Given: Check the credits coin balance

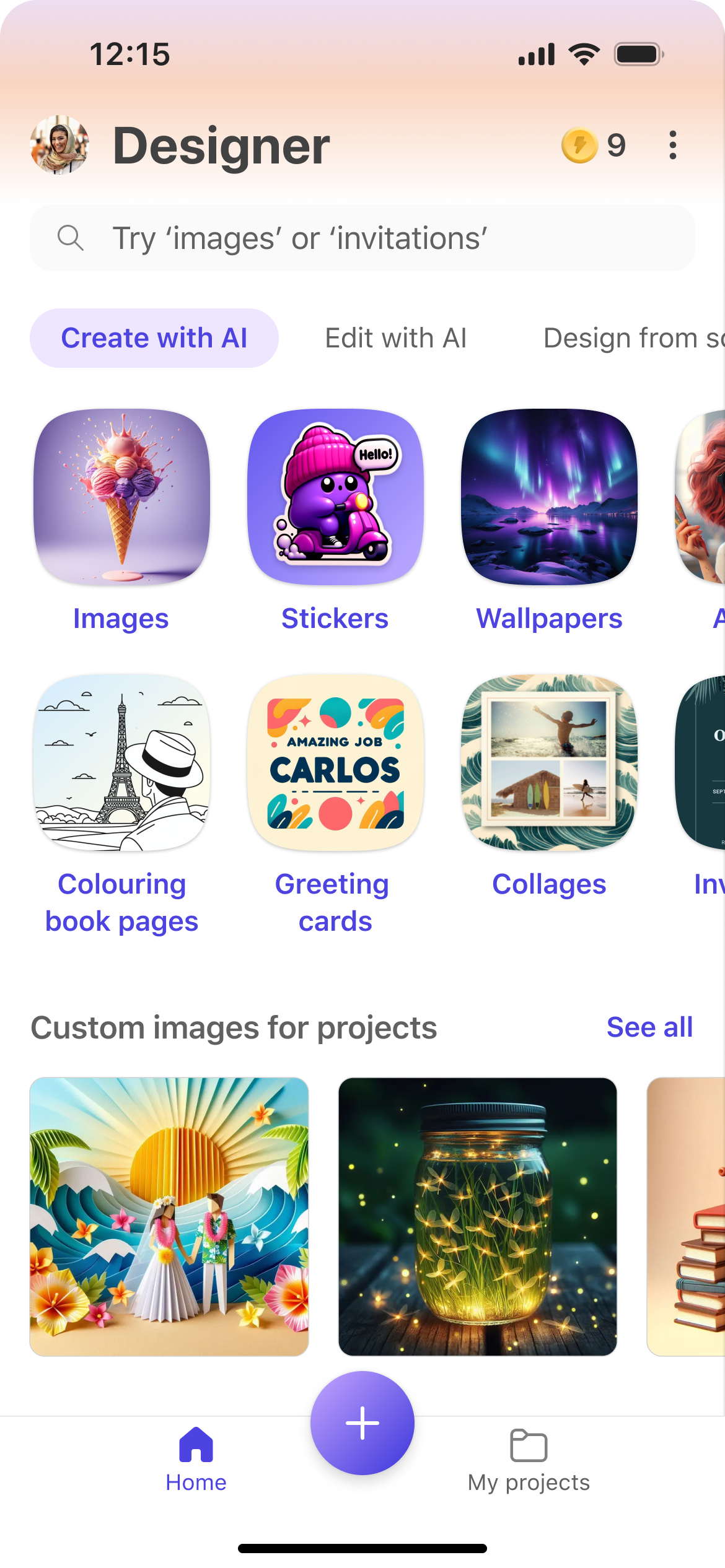Looking at the screenshot, I should point(593,145).
